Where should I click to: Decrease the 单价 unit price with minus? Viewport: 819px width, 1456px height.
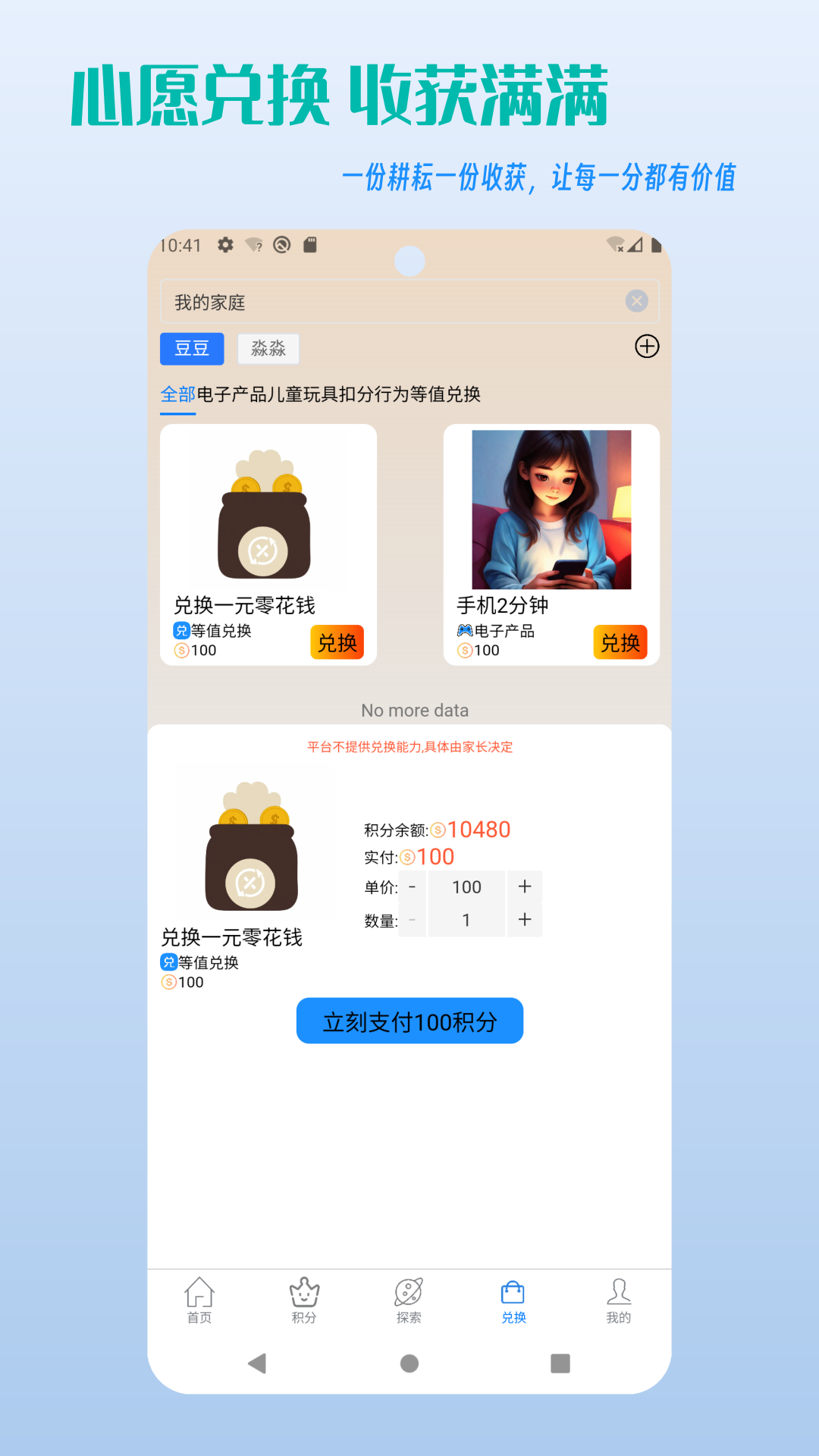(412, 886)
